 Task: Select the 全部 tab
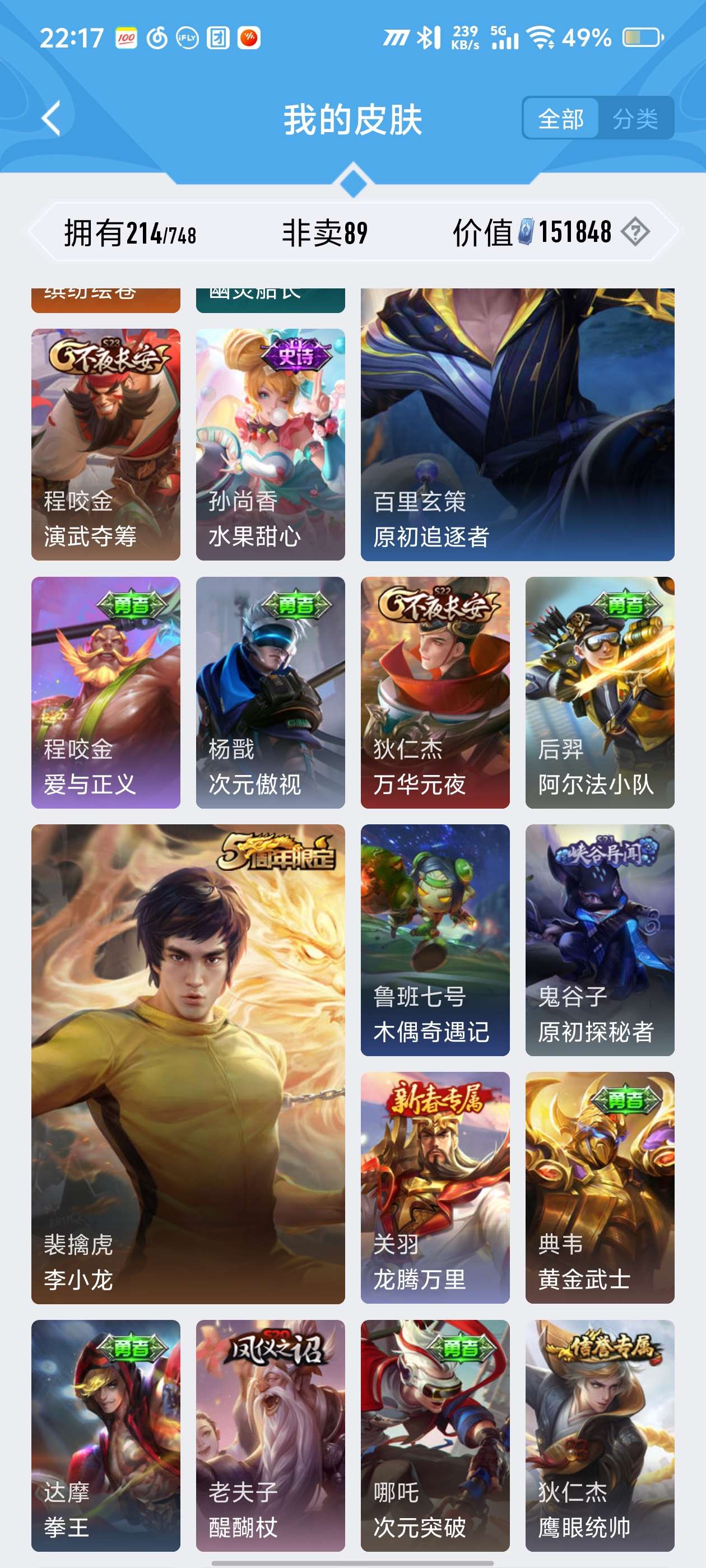(x=560, y=118)
